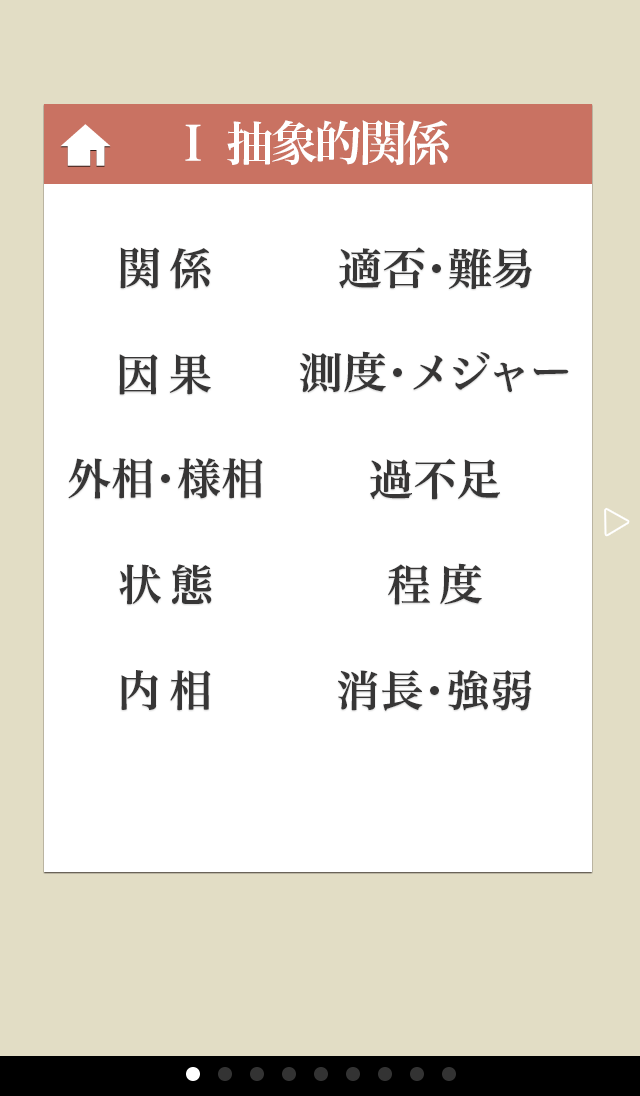640x1096 pixels.
Task: Choose the 外相・様相 category
Action: (165, 480)
